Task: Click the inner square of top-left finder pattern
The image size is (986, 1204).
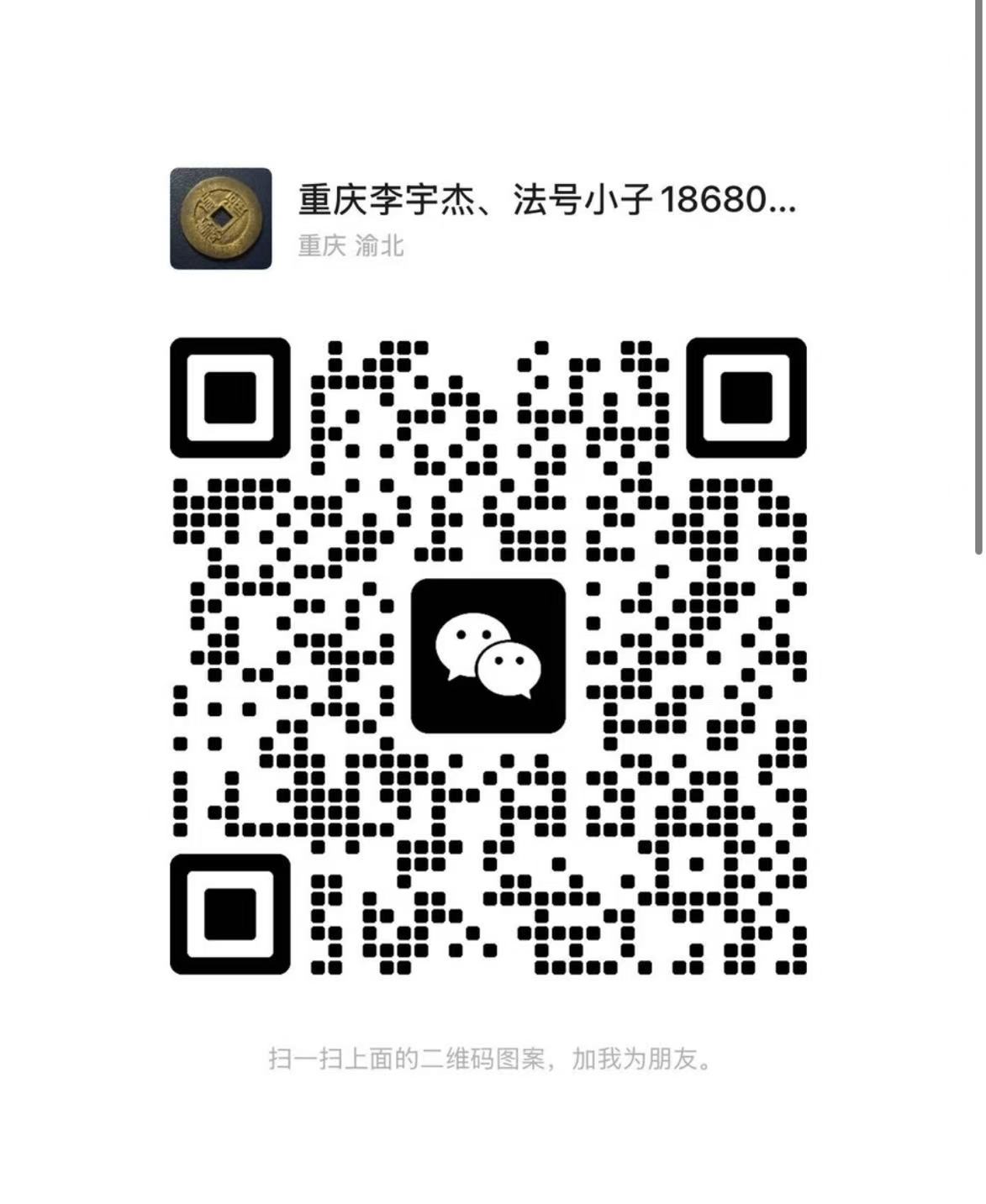Action: tap(229, 399)
